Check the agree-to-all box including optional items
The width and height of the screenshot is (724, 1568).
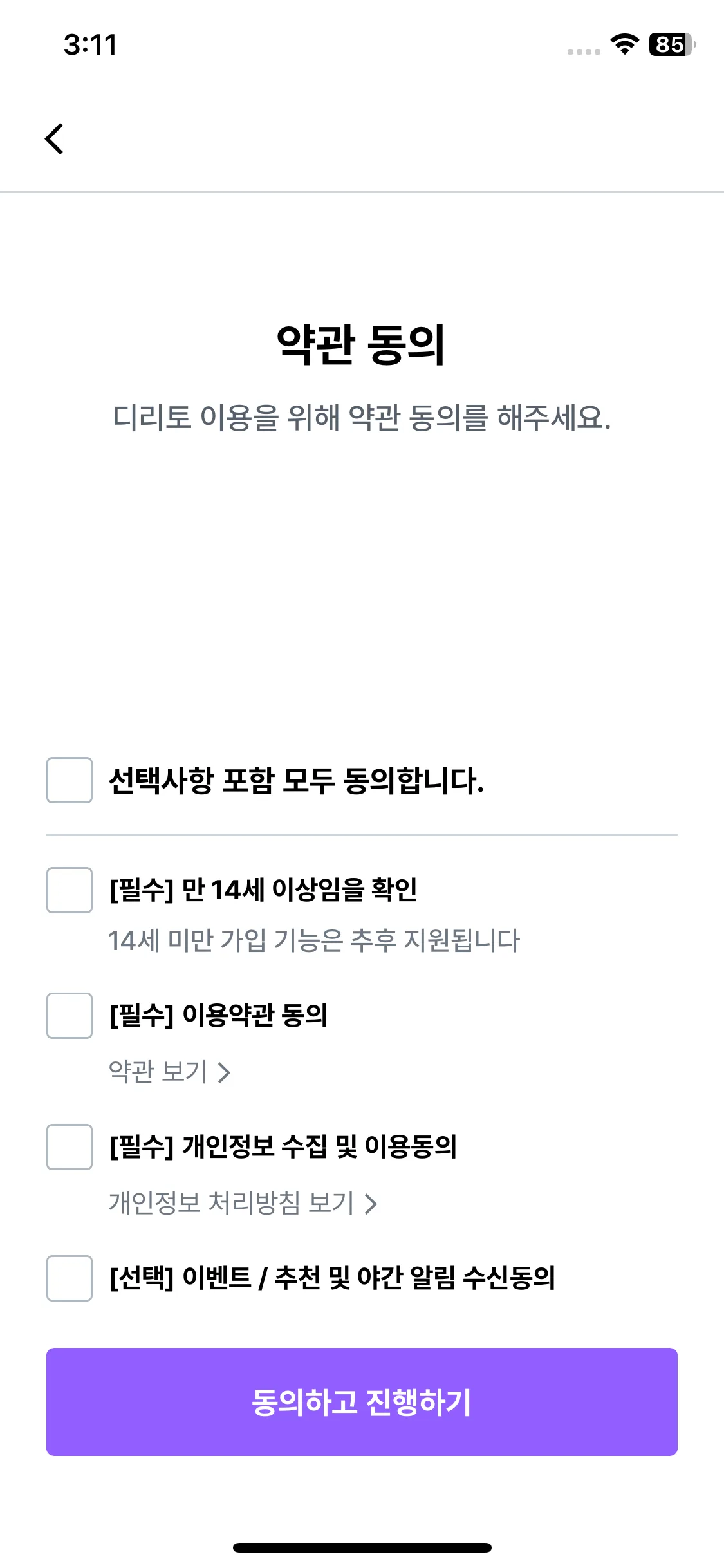(70, 780)
